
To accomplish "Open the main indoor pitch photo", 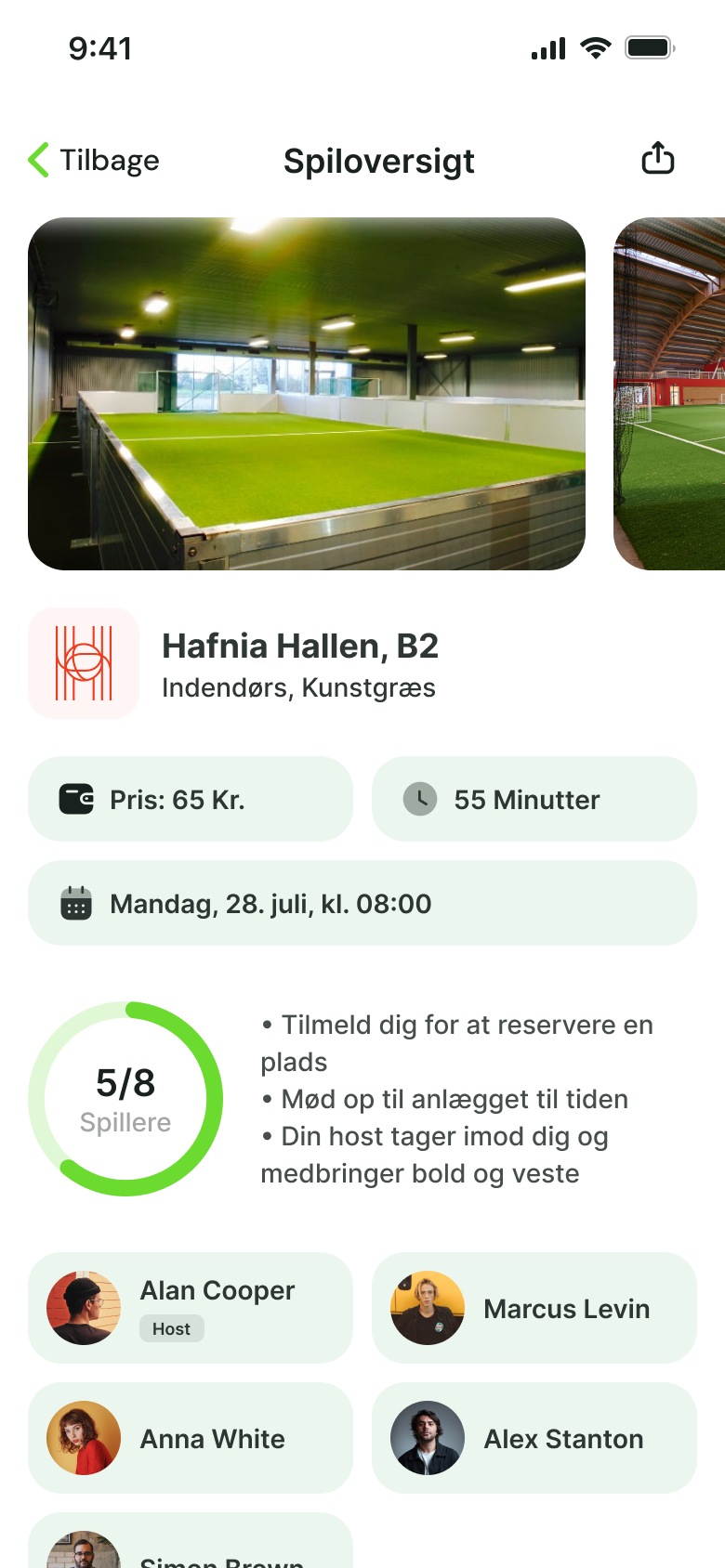I will (x=307, y=393).
